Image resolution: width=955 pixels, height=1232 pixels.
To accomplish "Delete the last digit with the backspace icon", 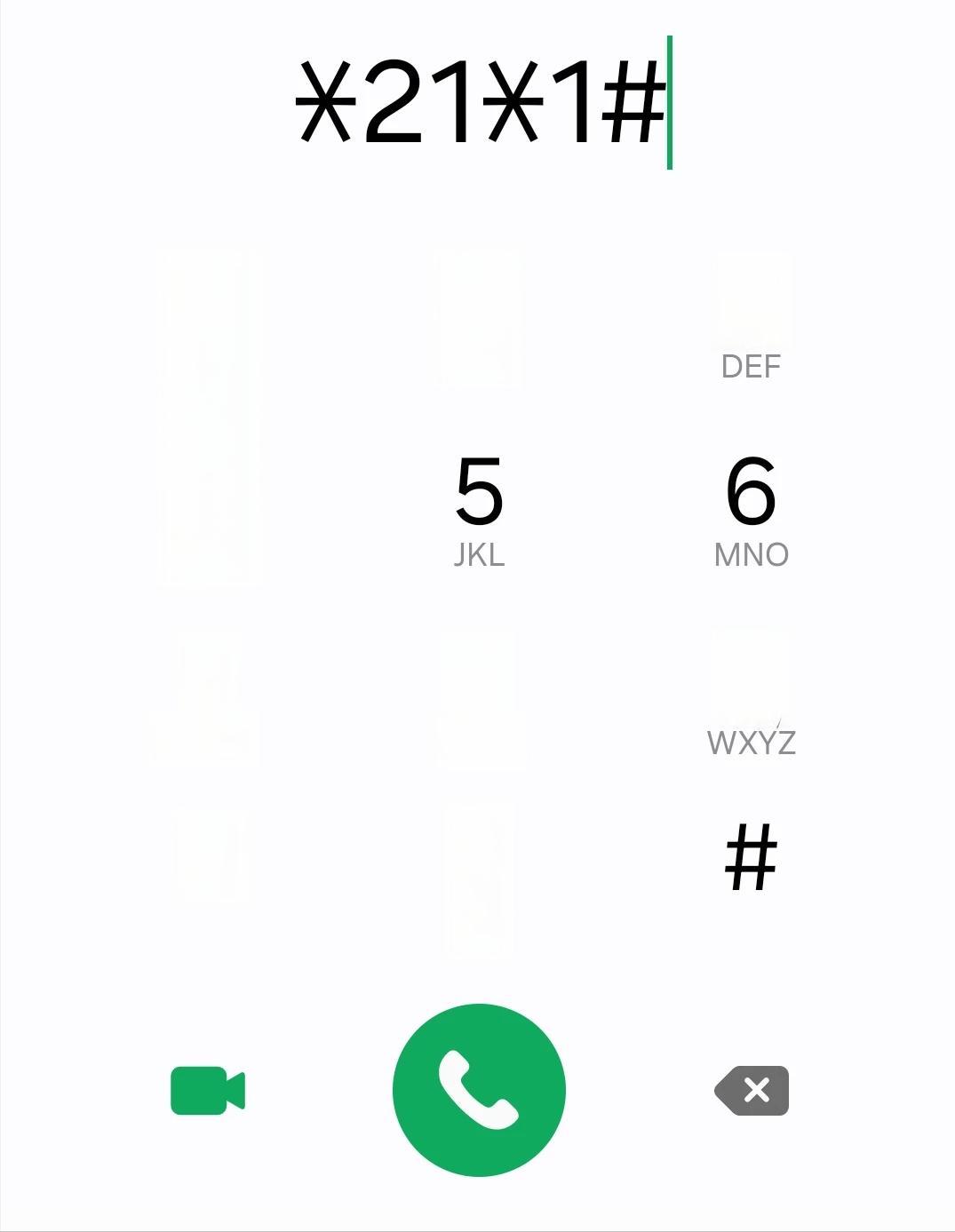I will coord(751,1090).
